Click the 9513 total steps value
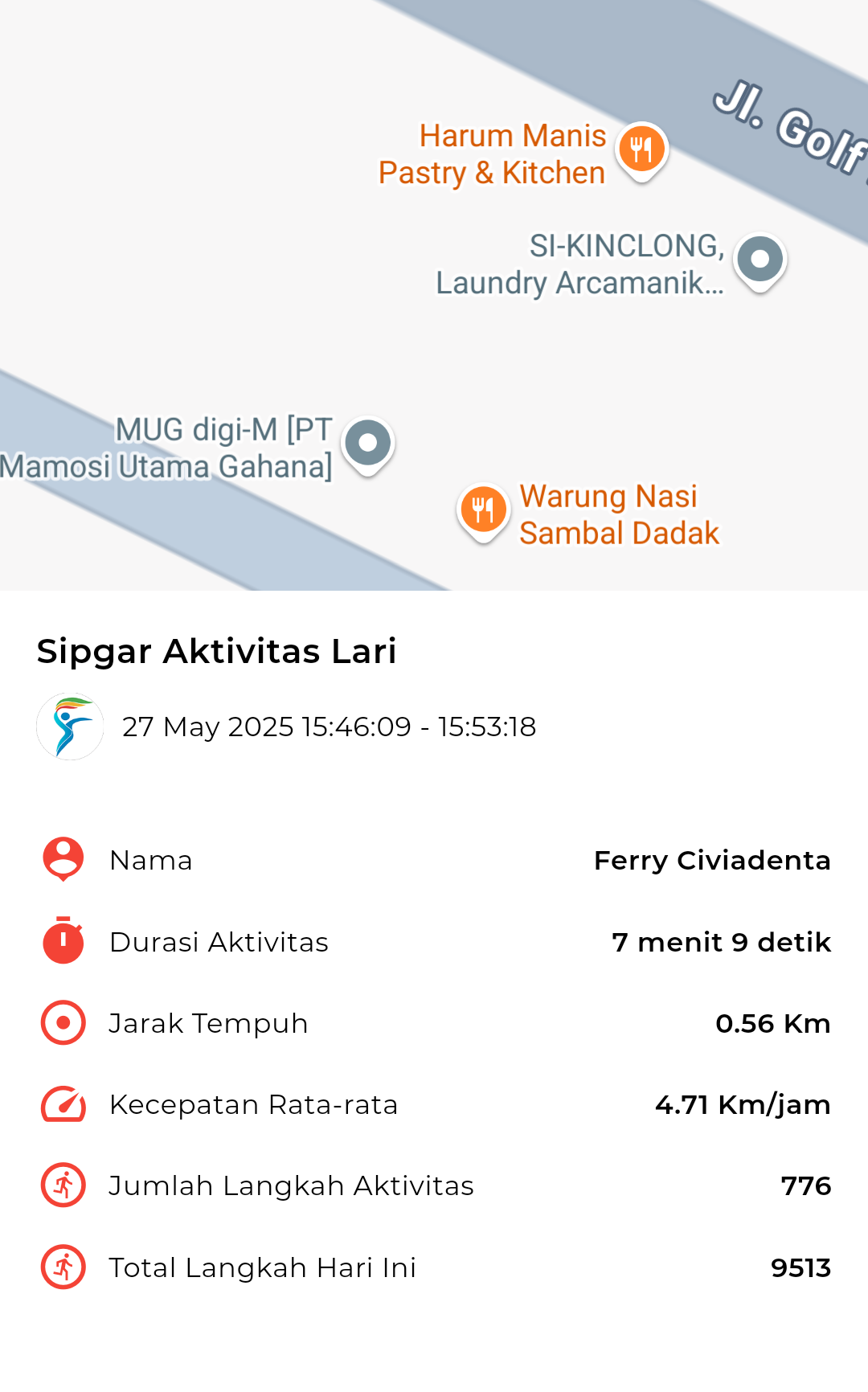 [x=800, y=1267]
